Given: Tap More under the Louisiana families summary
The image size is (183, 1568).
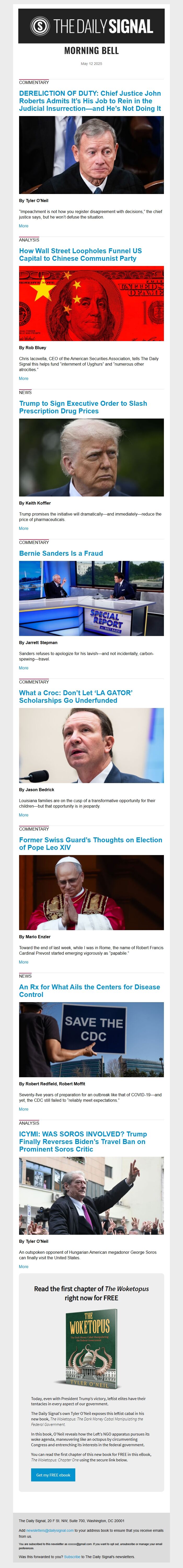Looking at the screenshot, I should [x=24, y=815].
